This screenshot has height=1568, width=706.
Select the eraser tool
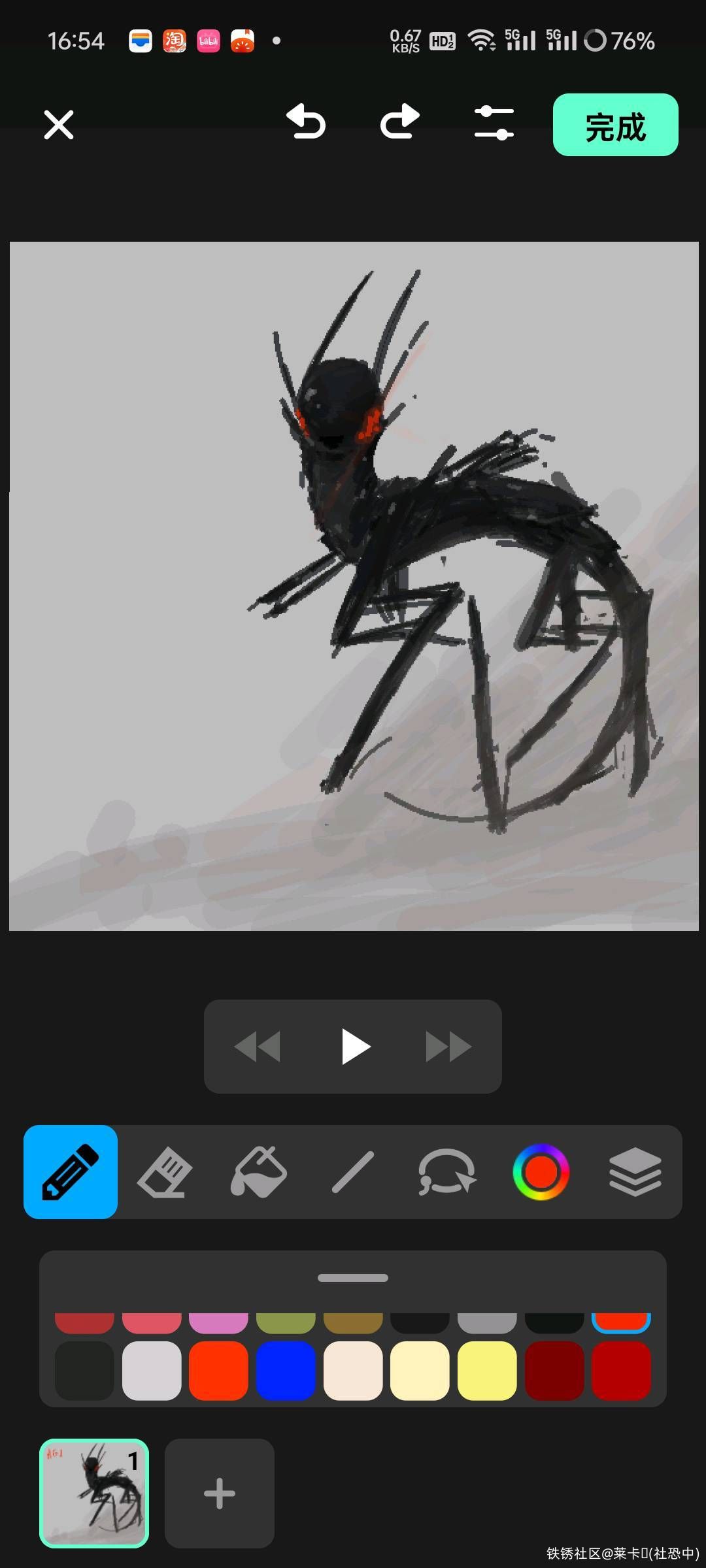tap(165, 1173)
